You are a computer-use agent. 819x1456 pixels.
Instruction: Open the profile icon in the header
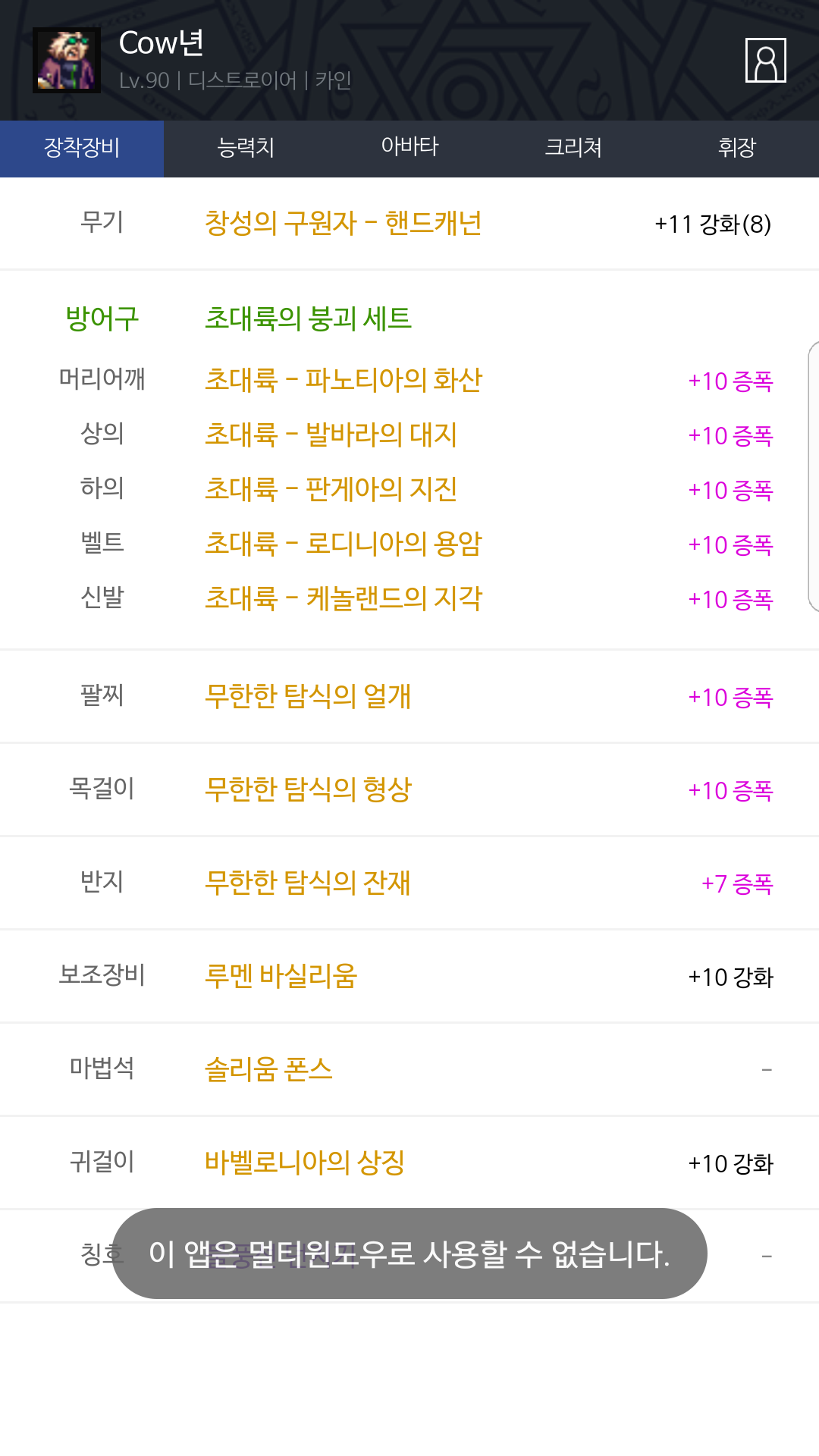[765, 60]
